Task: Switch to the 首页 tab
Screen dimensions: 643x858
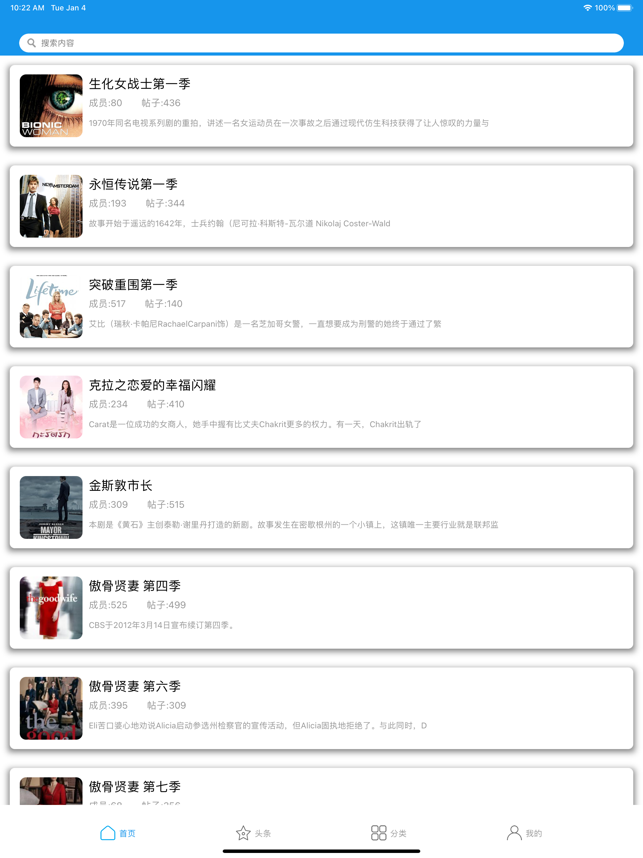Action: (x=118, y=833)
